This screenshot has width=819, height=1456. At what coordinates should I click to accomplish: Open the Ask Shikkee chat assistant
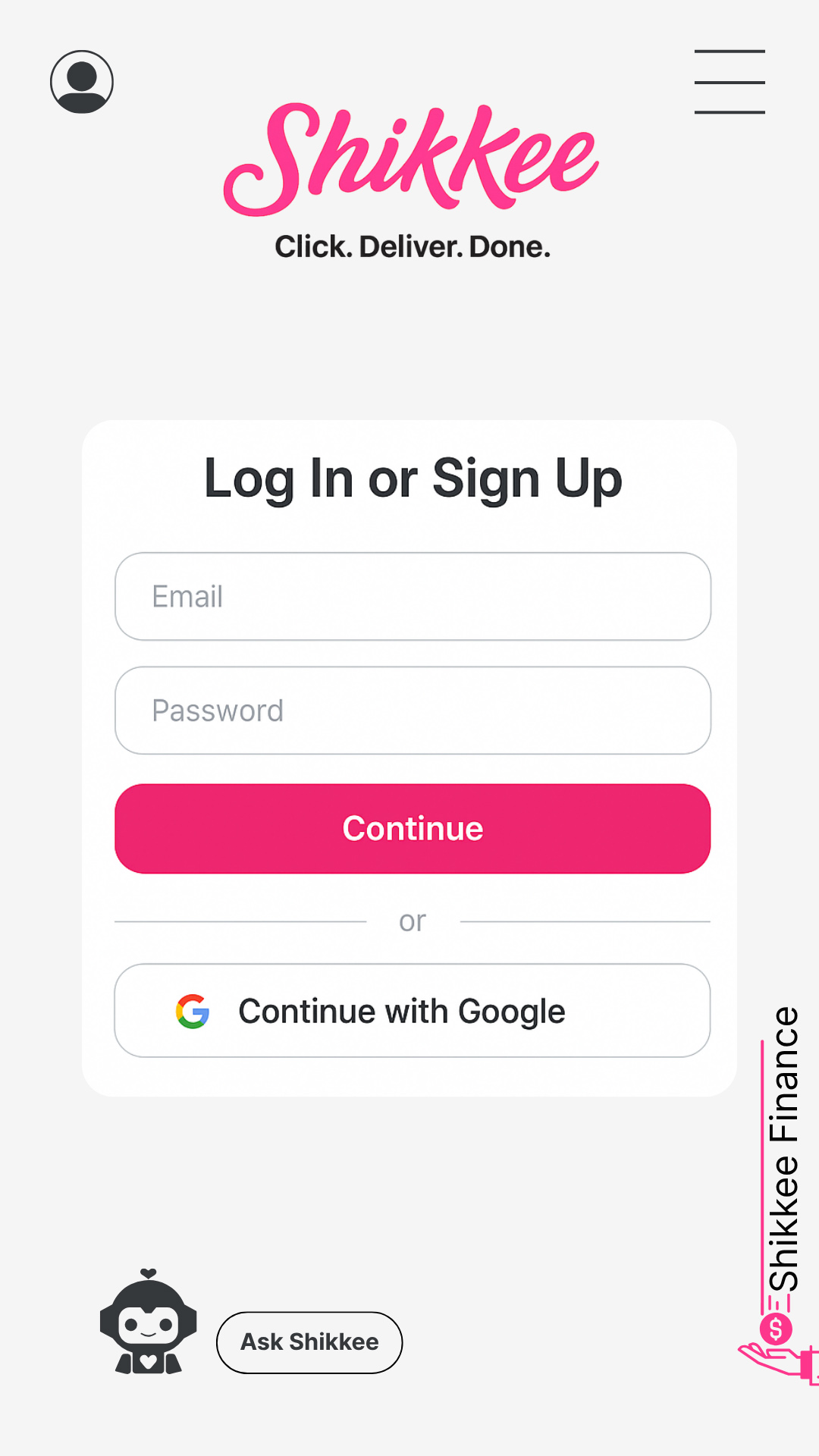click(309, 1342)
